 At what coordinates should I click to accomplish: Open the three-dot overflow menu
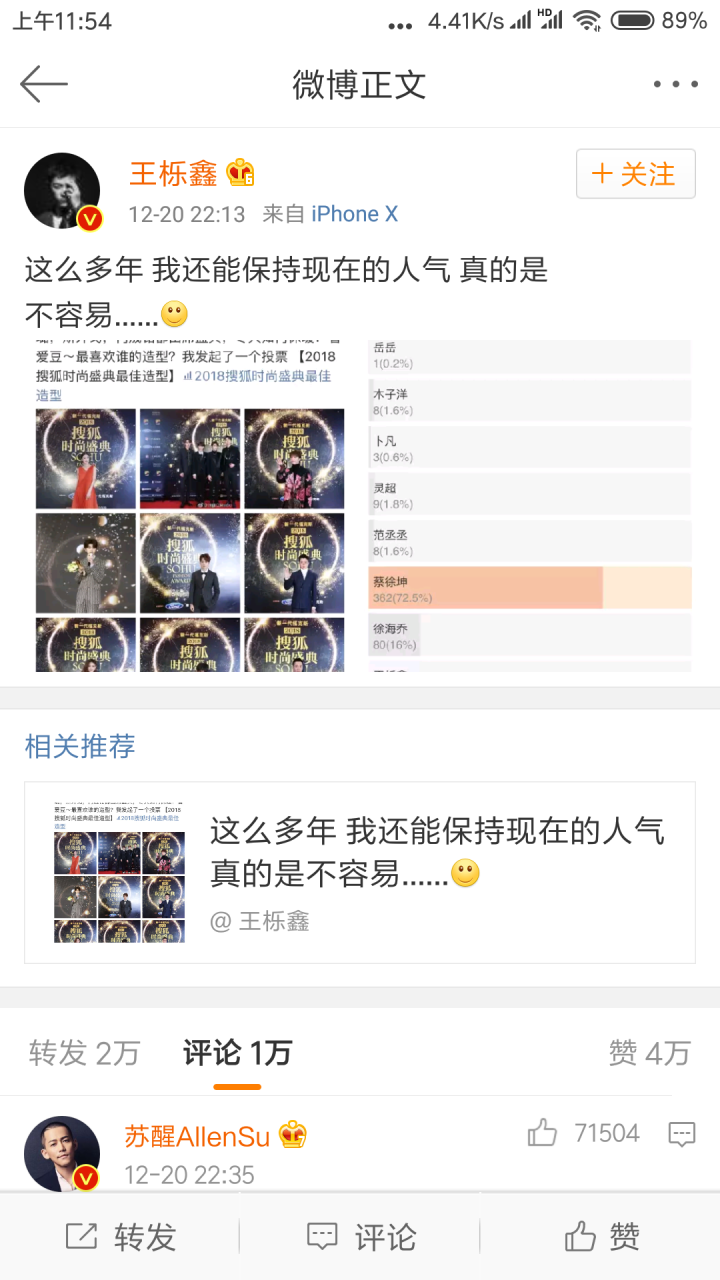click(x=675, y=85)
